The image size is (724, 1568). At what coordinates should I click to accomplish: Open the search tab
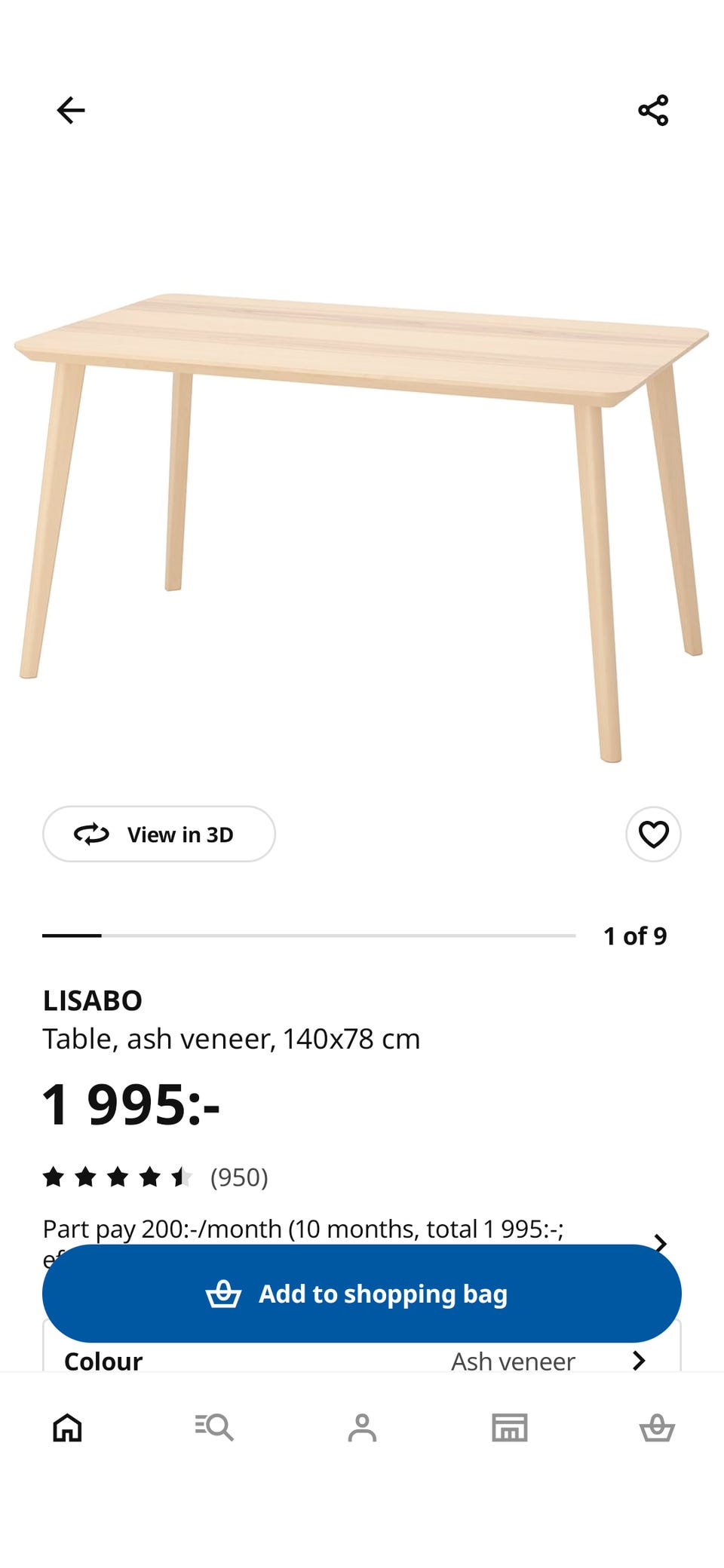[214, 1427]
